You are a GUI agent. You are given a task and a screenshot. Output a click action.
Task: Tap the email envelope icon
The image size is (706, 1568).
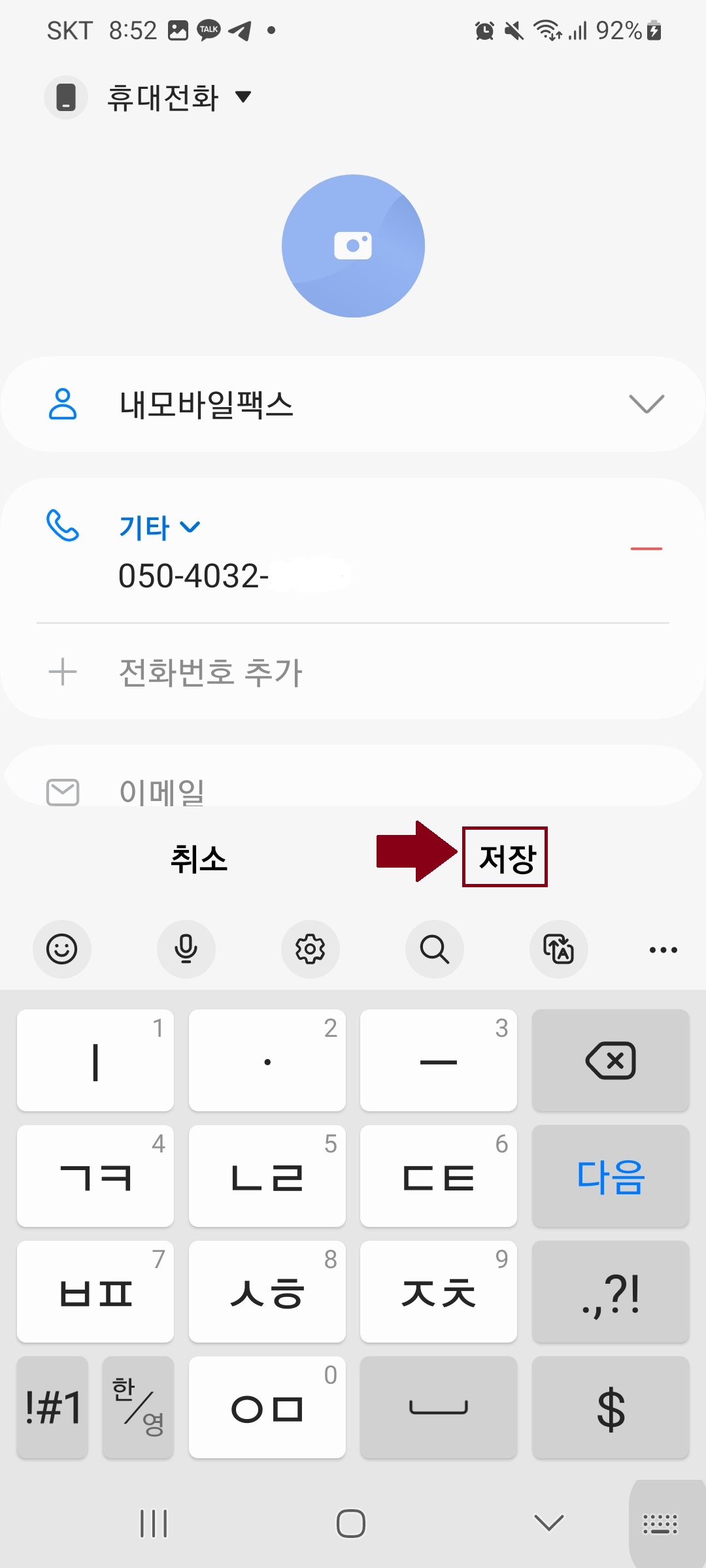(62, 792)
